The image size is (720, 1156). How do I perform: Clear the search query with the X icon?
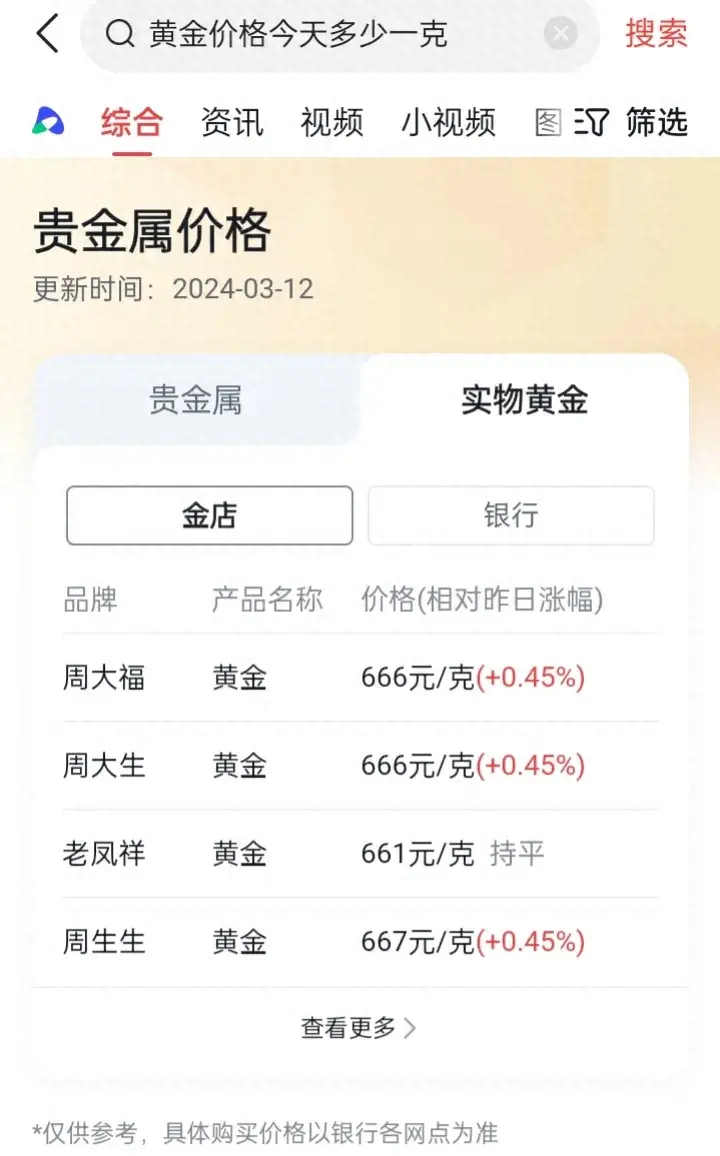tap(559, 33)
